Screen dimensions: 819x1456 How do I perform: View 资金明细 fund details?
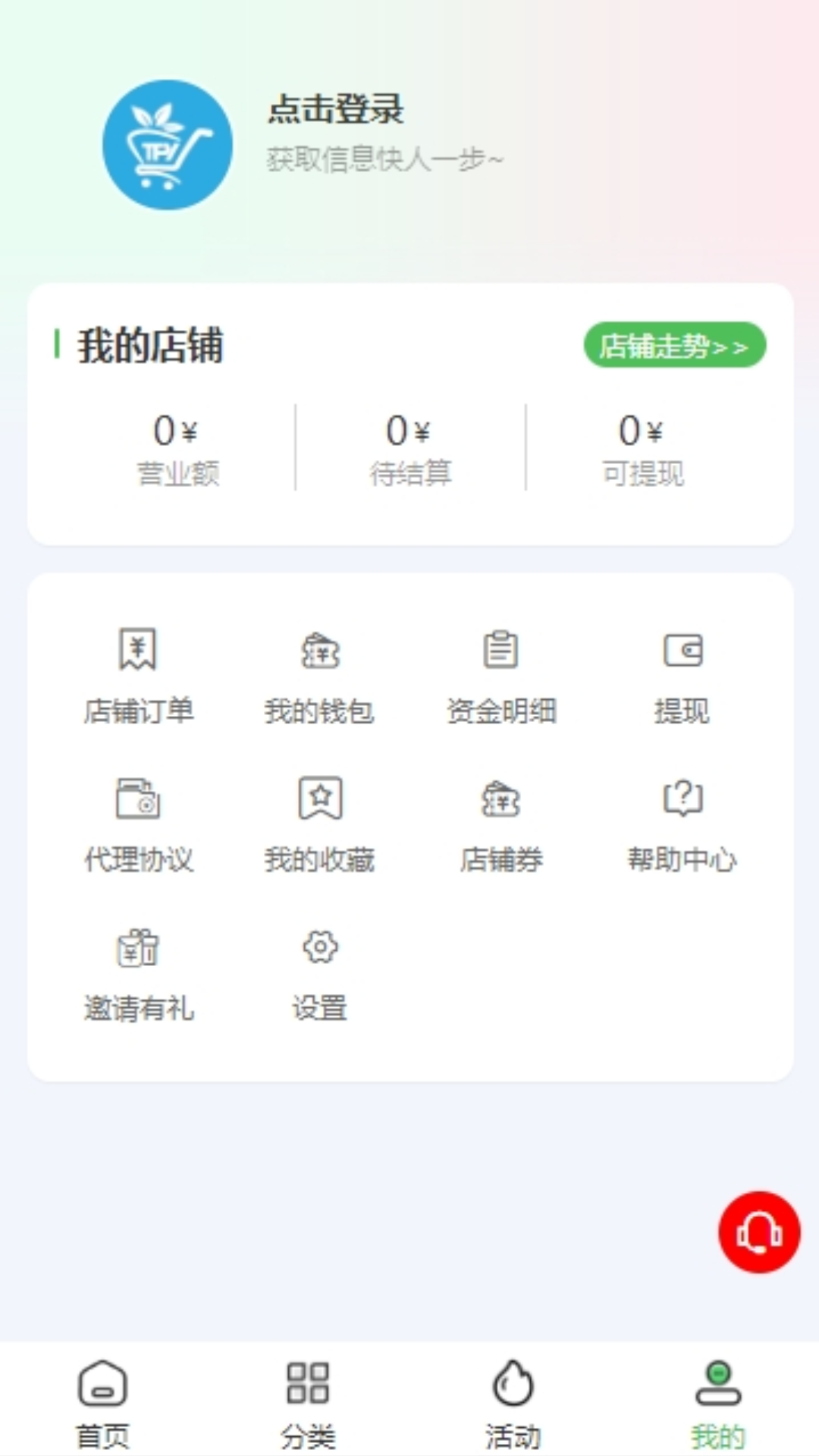coord(500,675)
